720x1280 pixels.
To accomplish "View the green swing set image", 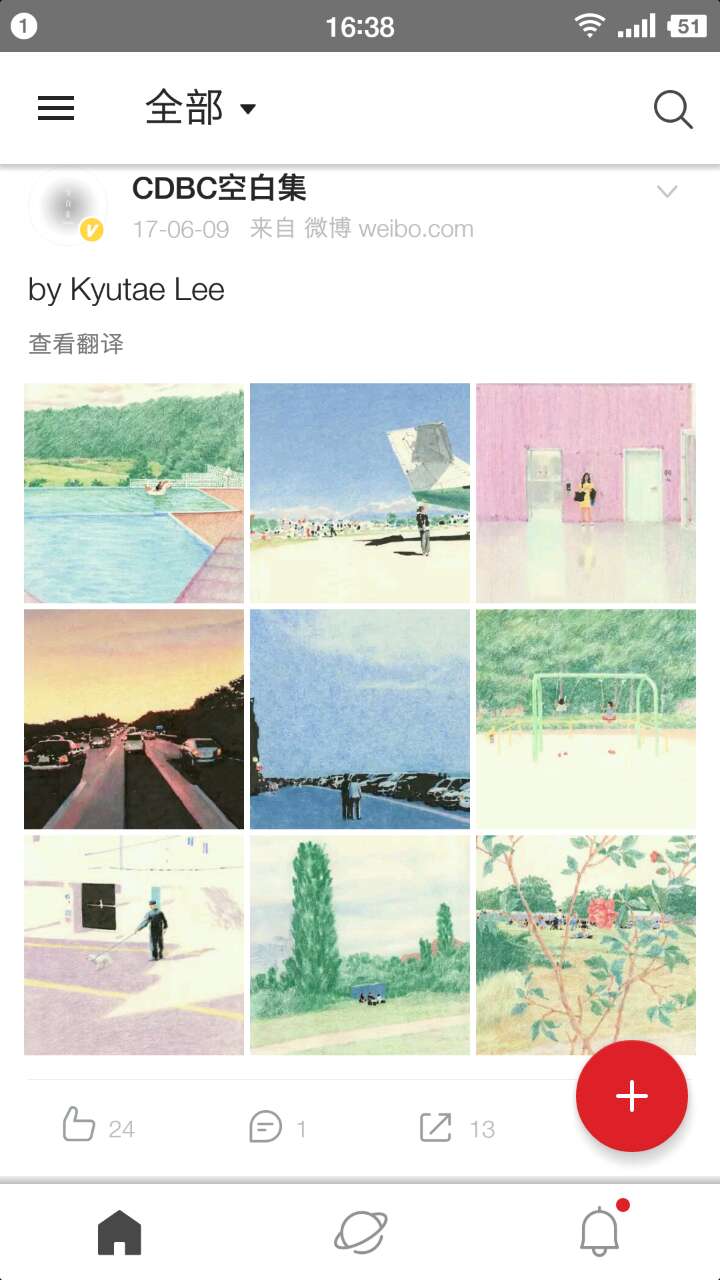I will click(586, 719).
